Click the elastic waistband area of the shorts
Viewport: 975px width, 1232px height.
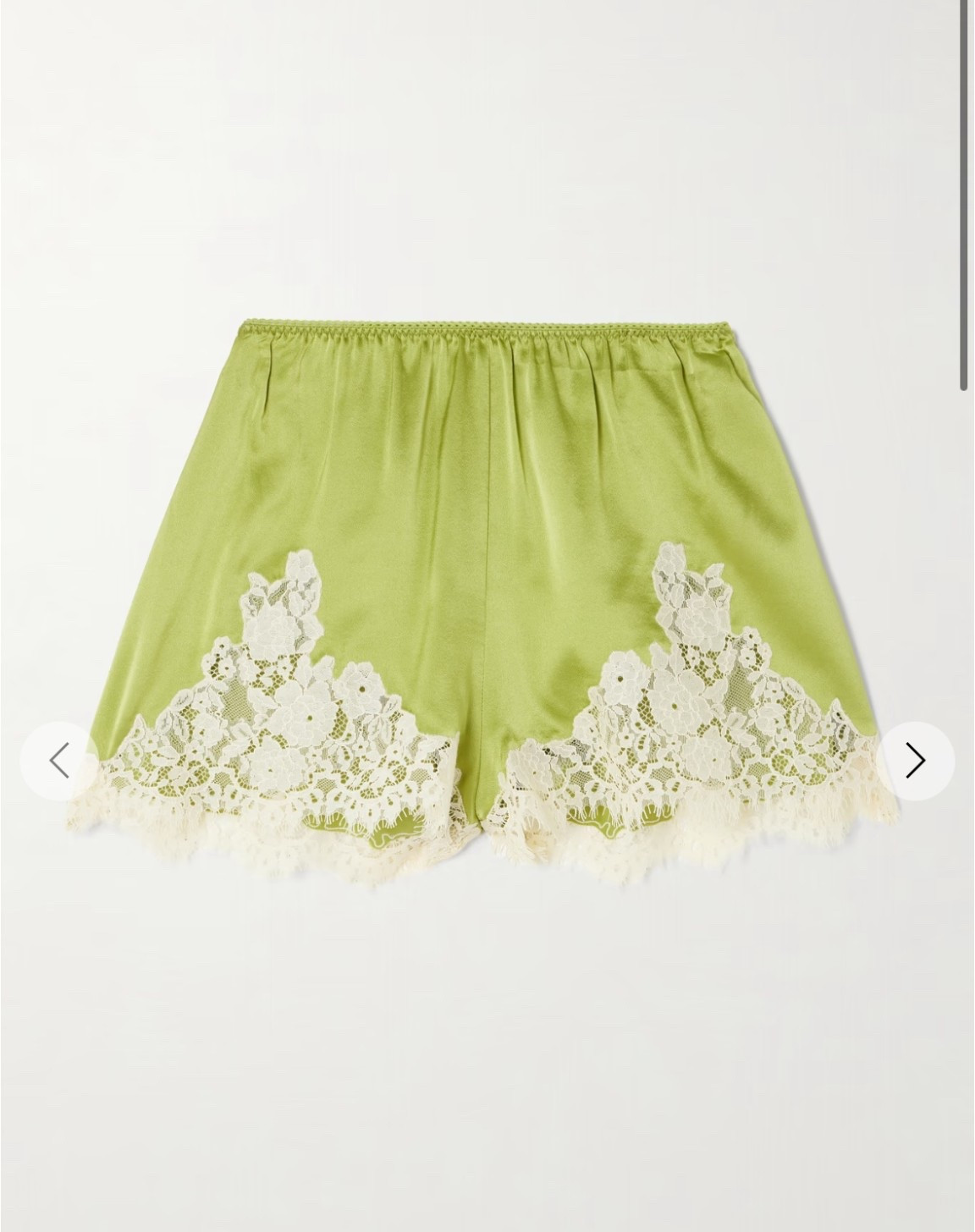487,330
